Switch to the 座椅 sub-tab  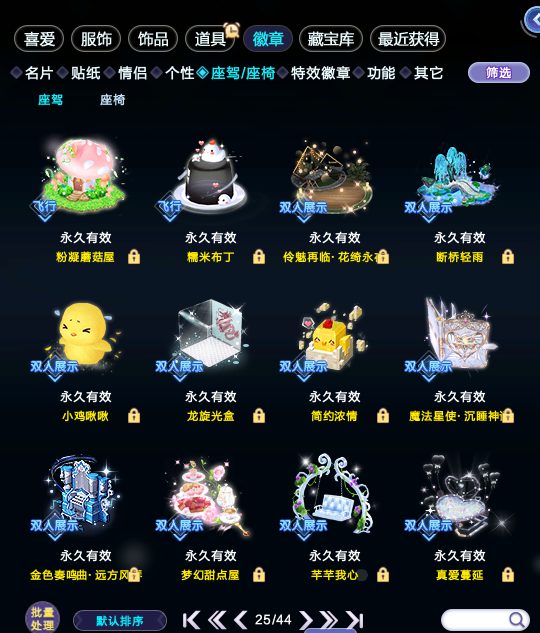[x=113, y=100]
